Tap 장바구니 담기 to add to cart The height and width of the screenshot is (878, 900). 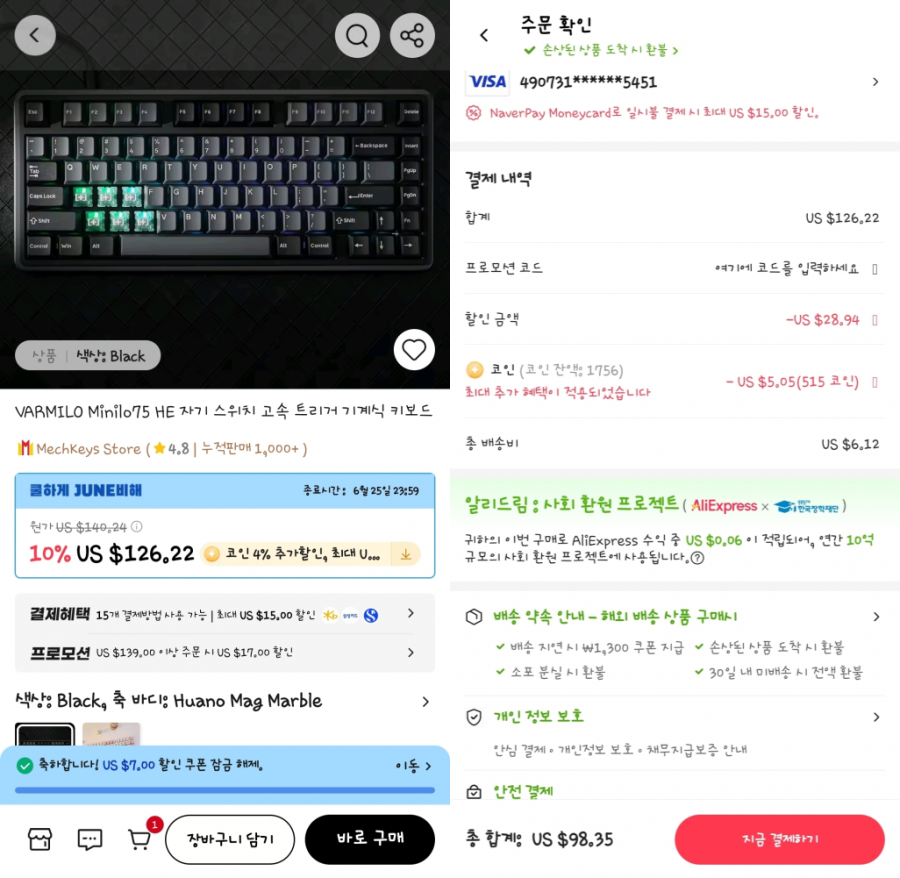coord(230,839)
